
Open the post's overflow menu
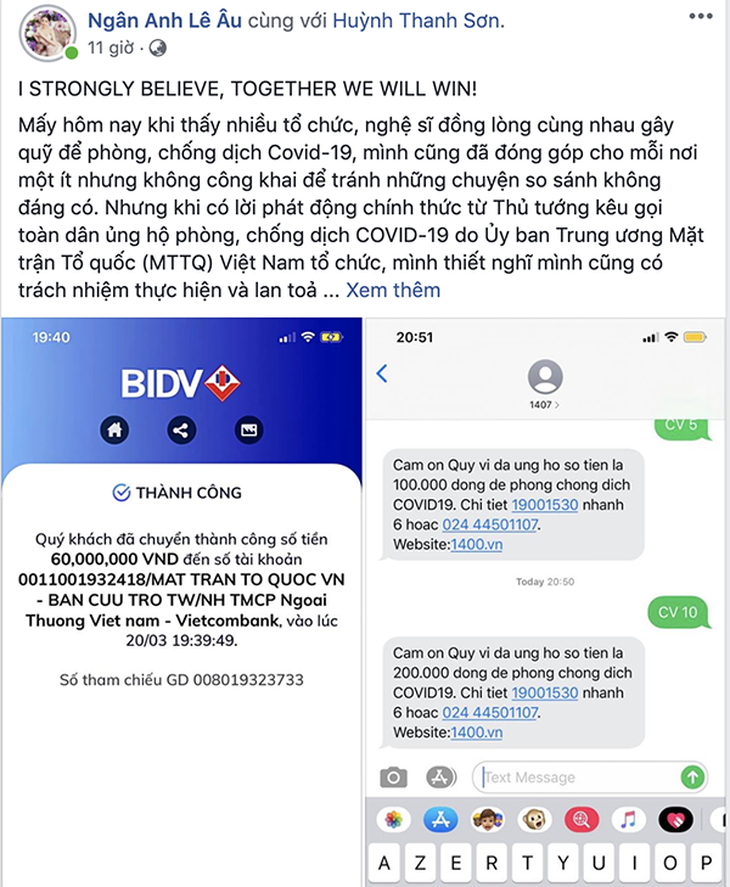(x=701, y=16)
